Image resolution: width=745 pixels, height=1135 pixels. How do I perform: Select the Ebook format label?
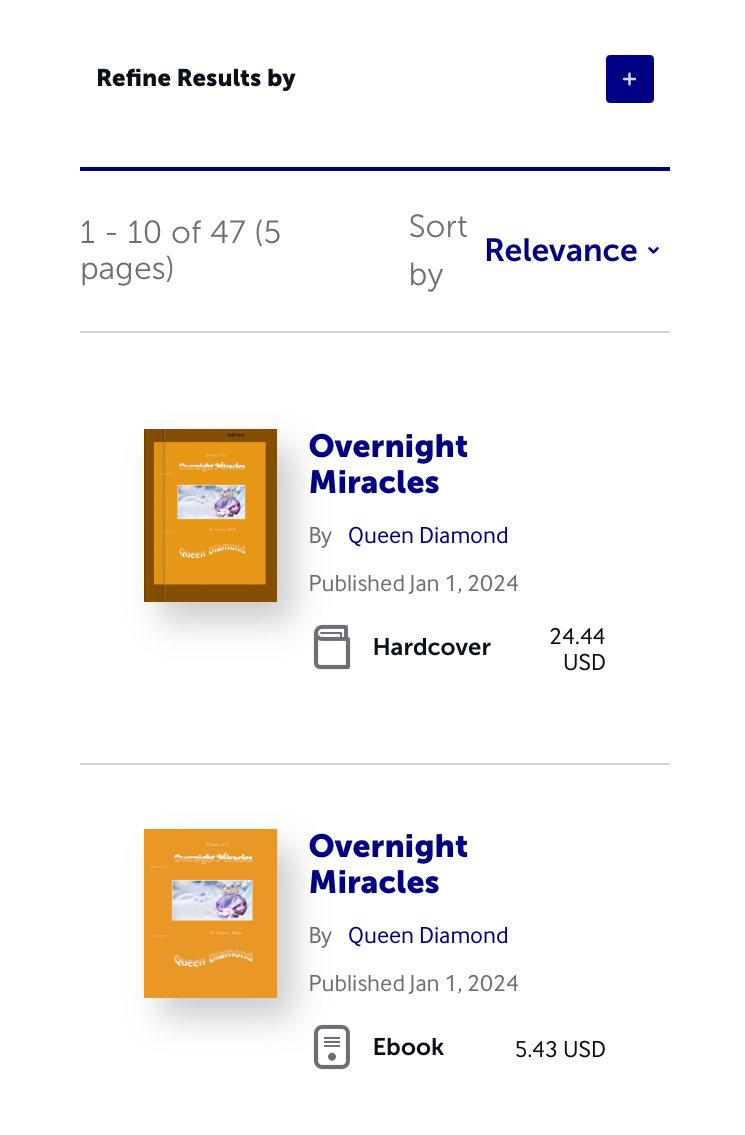click(x=408, y=1047)
